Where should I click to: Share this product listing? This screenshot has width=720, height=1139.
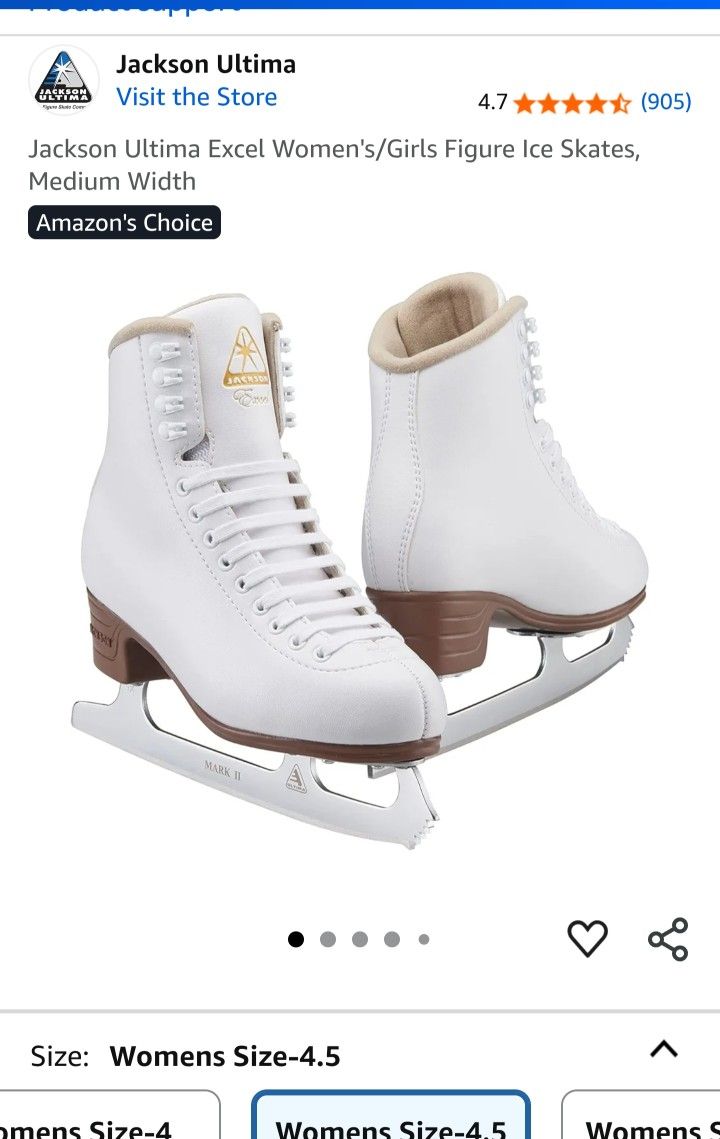coord(668,939)
